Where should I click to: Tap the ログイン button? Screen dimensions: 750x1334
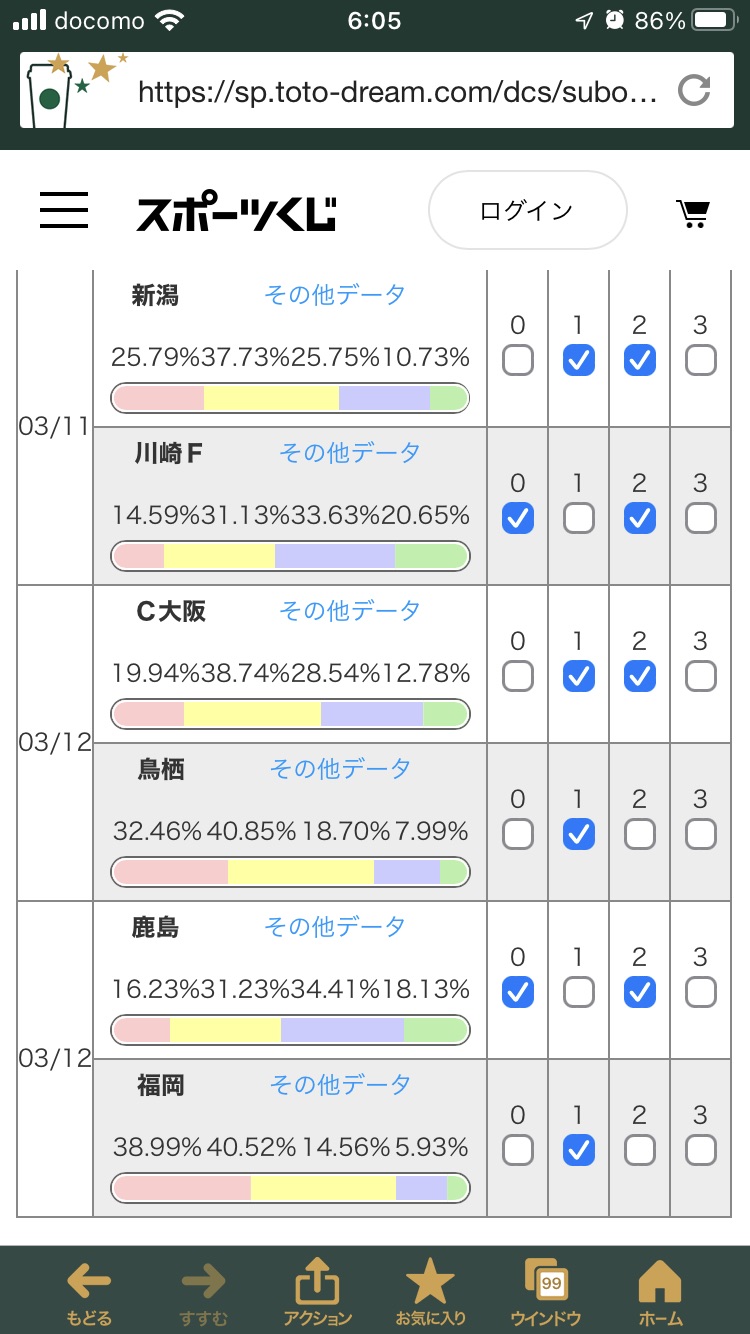point(527,210)
